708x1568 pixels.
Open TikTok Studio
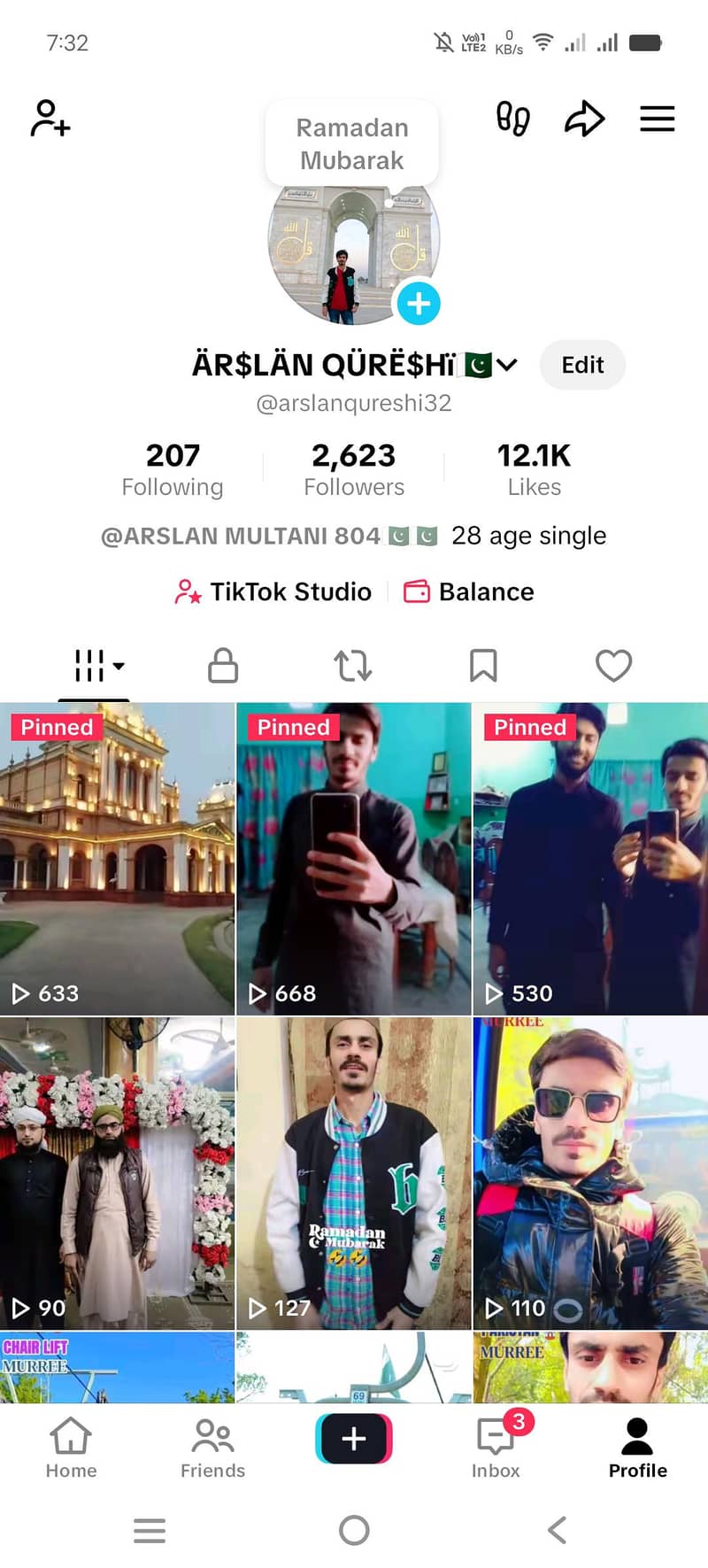coord(273,591)
